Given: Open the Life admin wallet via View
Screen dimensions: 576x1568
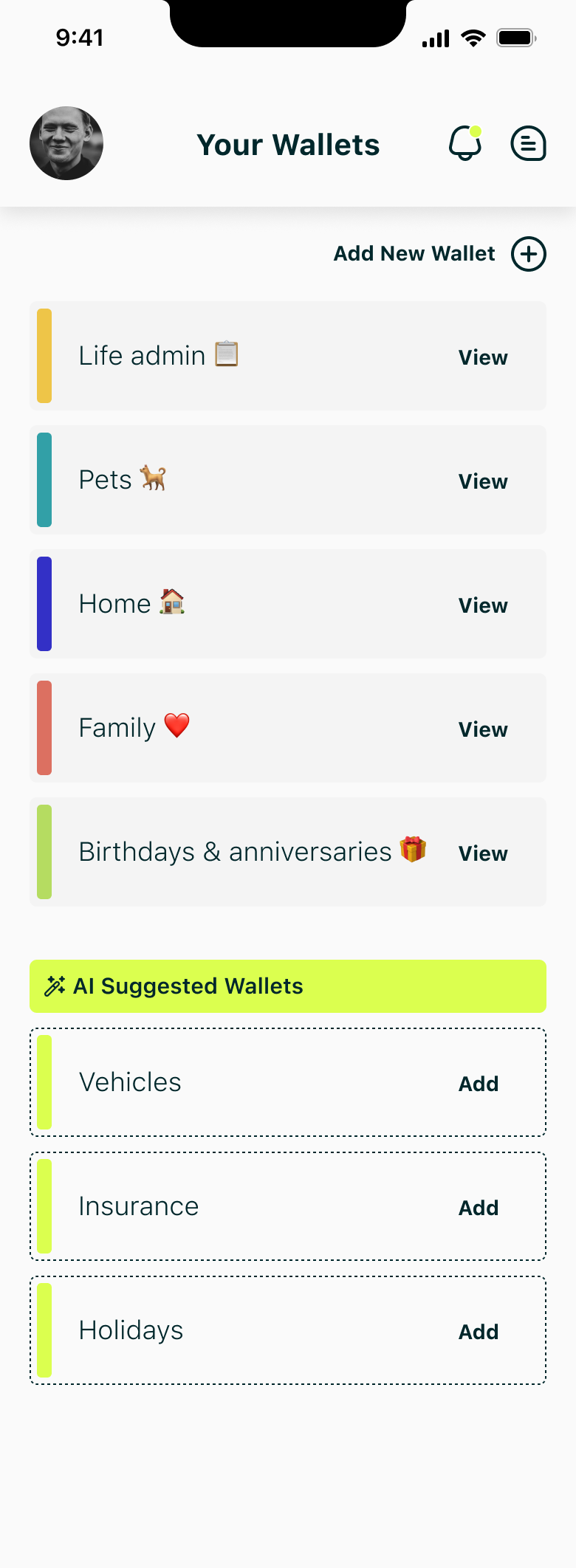Looking at the screenshot, I should pyautogui.click(x=482, y=357).
